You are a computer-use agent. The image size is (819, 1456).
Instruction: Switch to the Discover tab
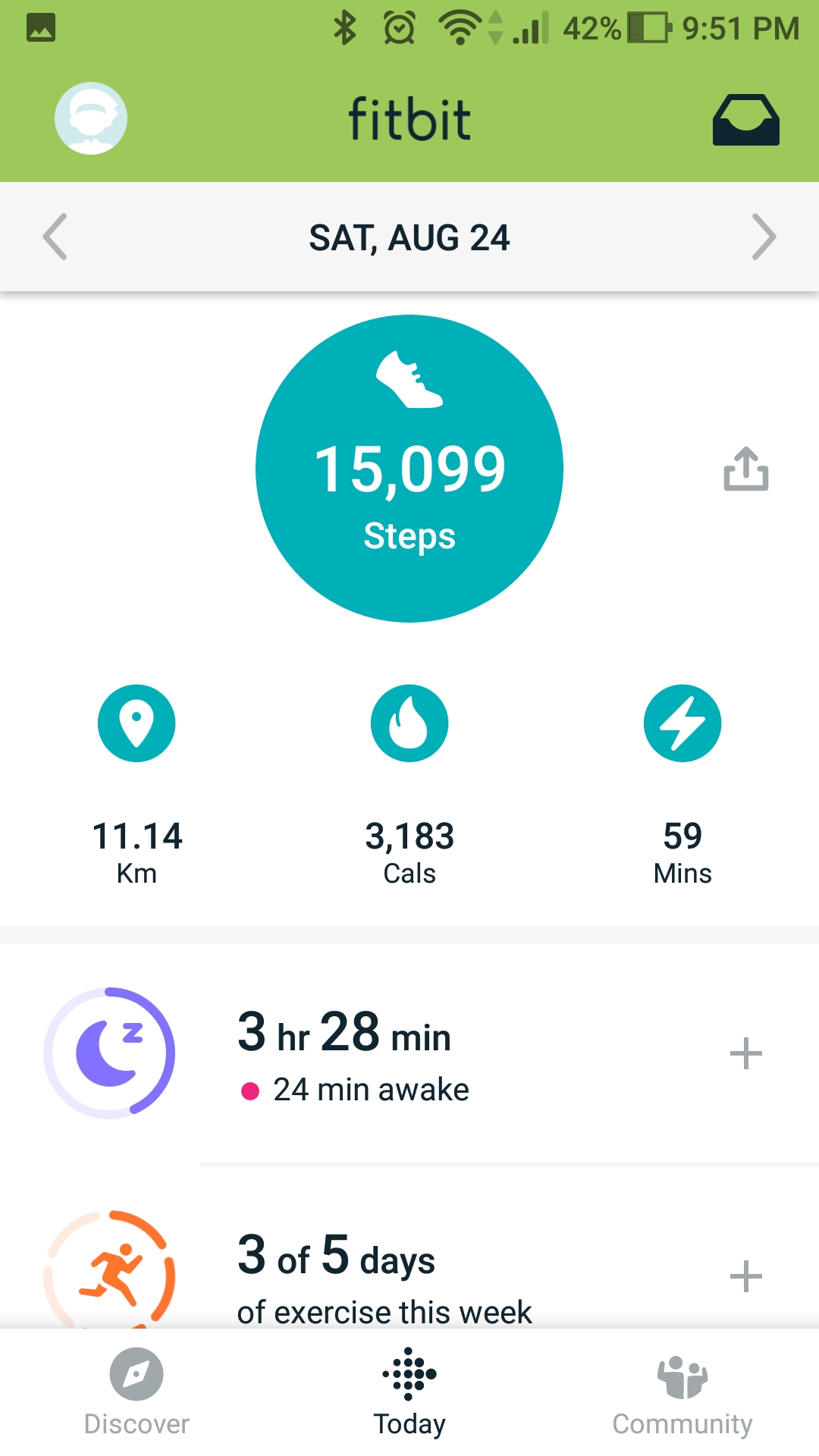136,1392
